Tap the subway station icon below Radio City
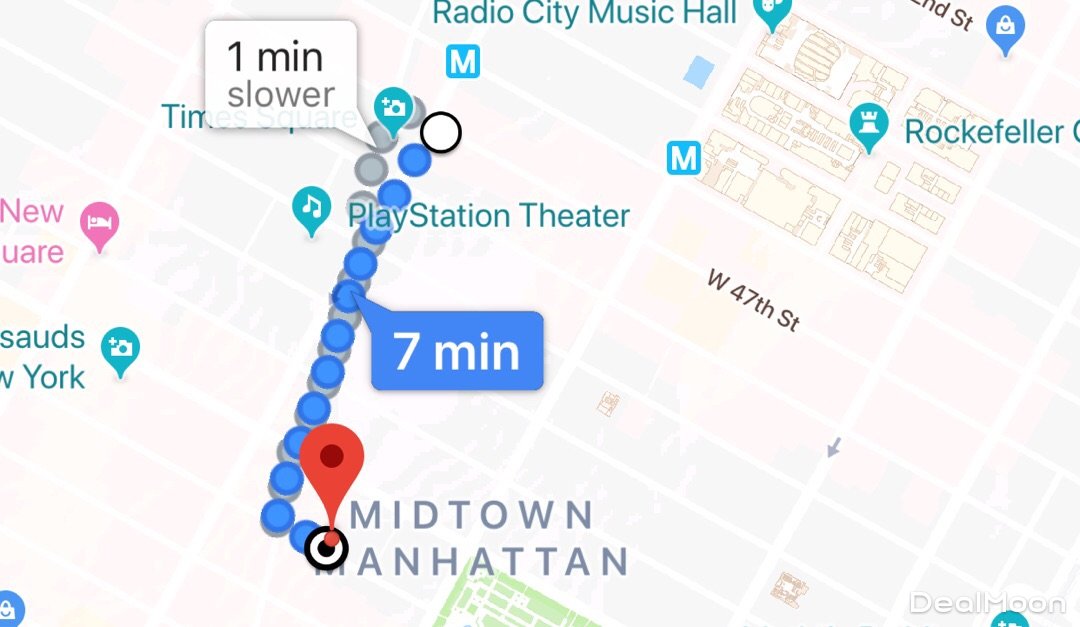 coord(463,62)
